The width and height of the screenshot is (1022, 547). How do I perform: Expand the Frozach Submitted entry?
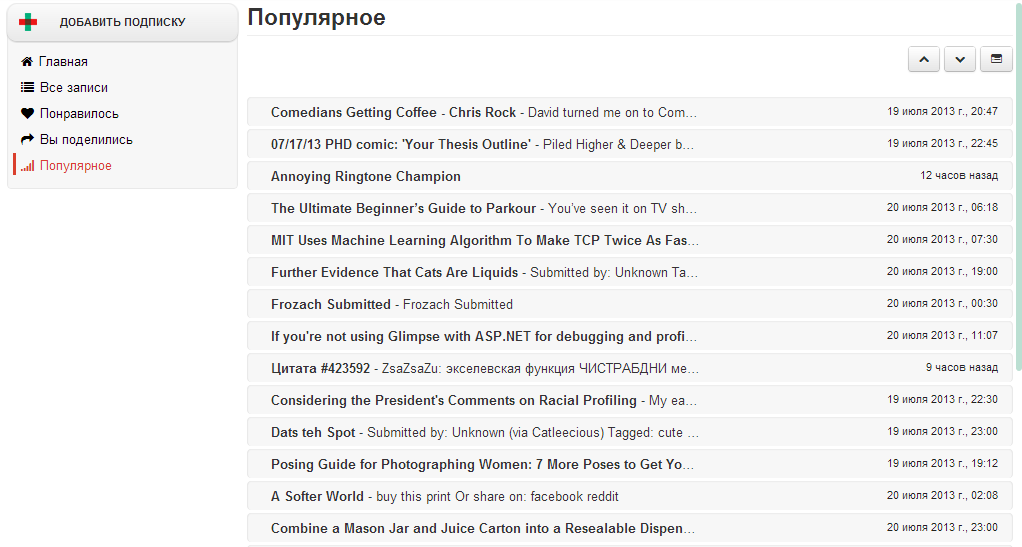(331, 305)
